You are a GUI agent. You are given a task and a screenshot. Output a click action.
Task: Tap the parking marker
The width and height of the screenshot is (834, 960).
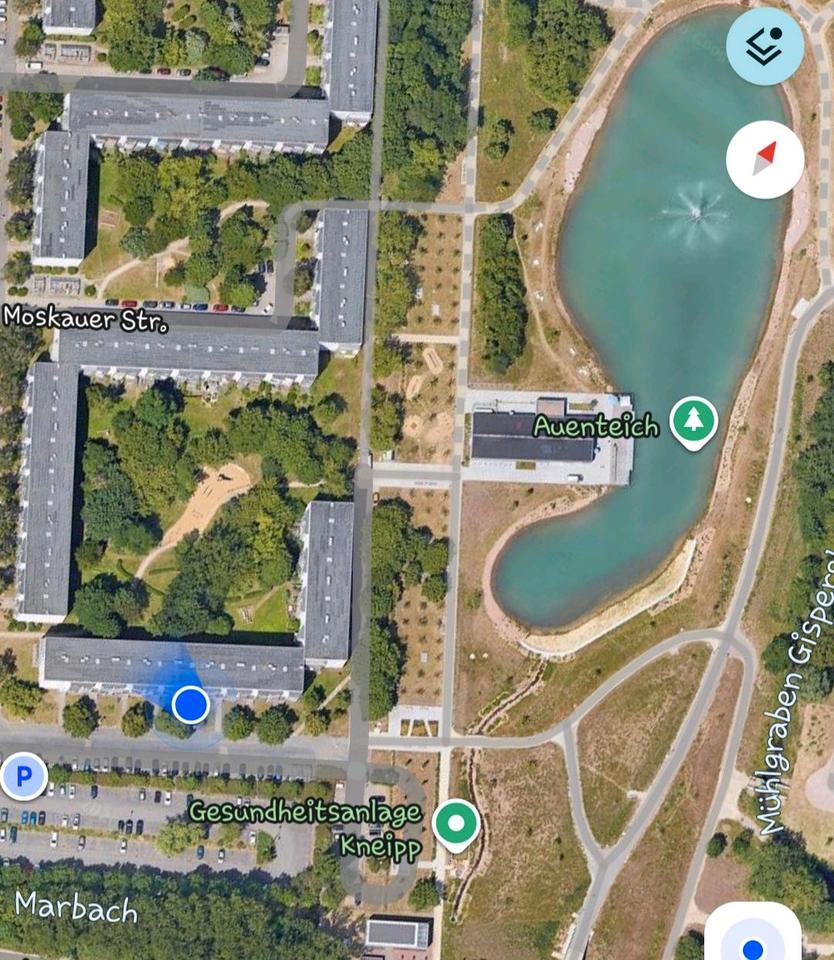23,776
